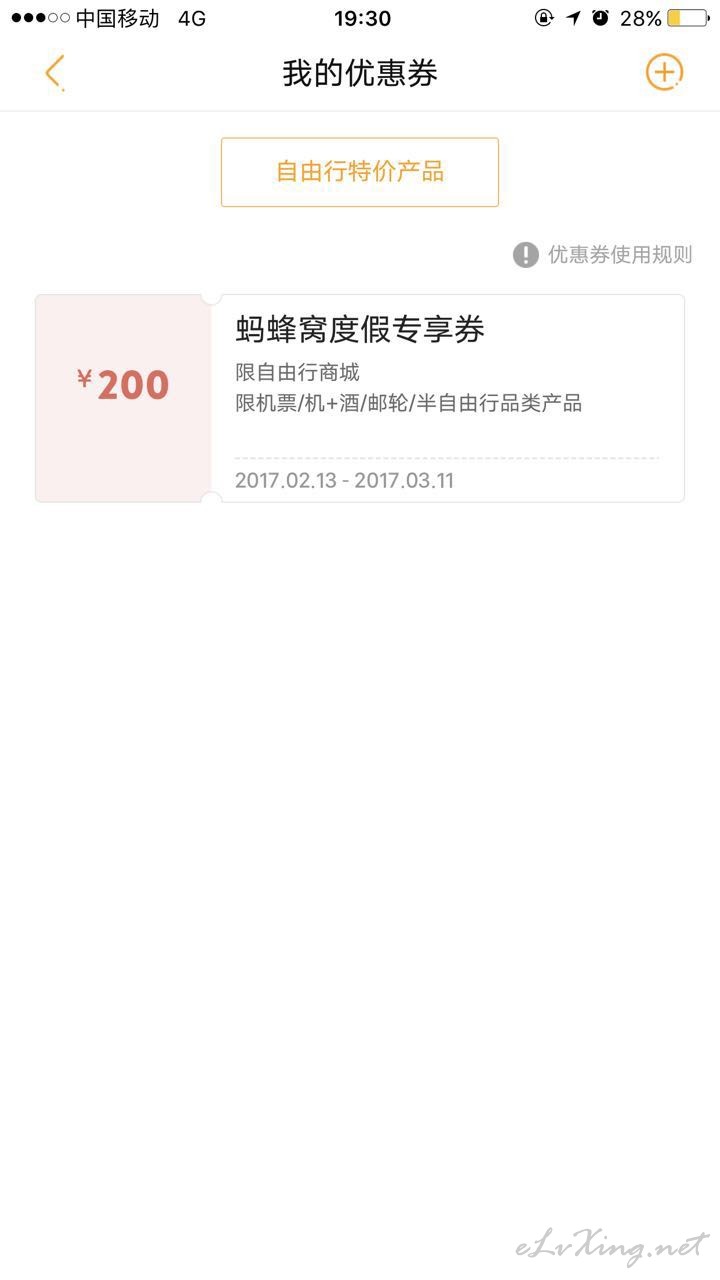Go back using the top-left arrow
720x1280 pixels.
click(x=54, y=73)
